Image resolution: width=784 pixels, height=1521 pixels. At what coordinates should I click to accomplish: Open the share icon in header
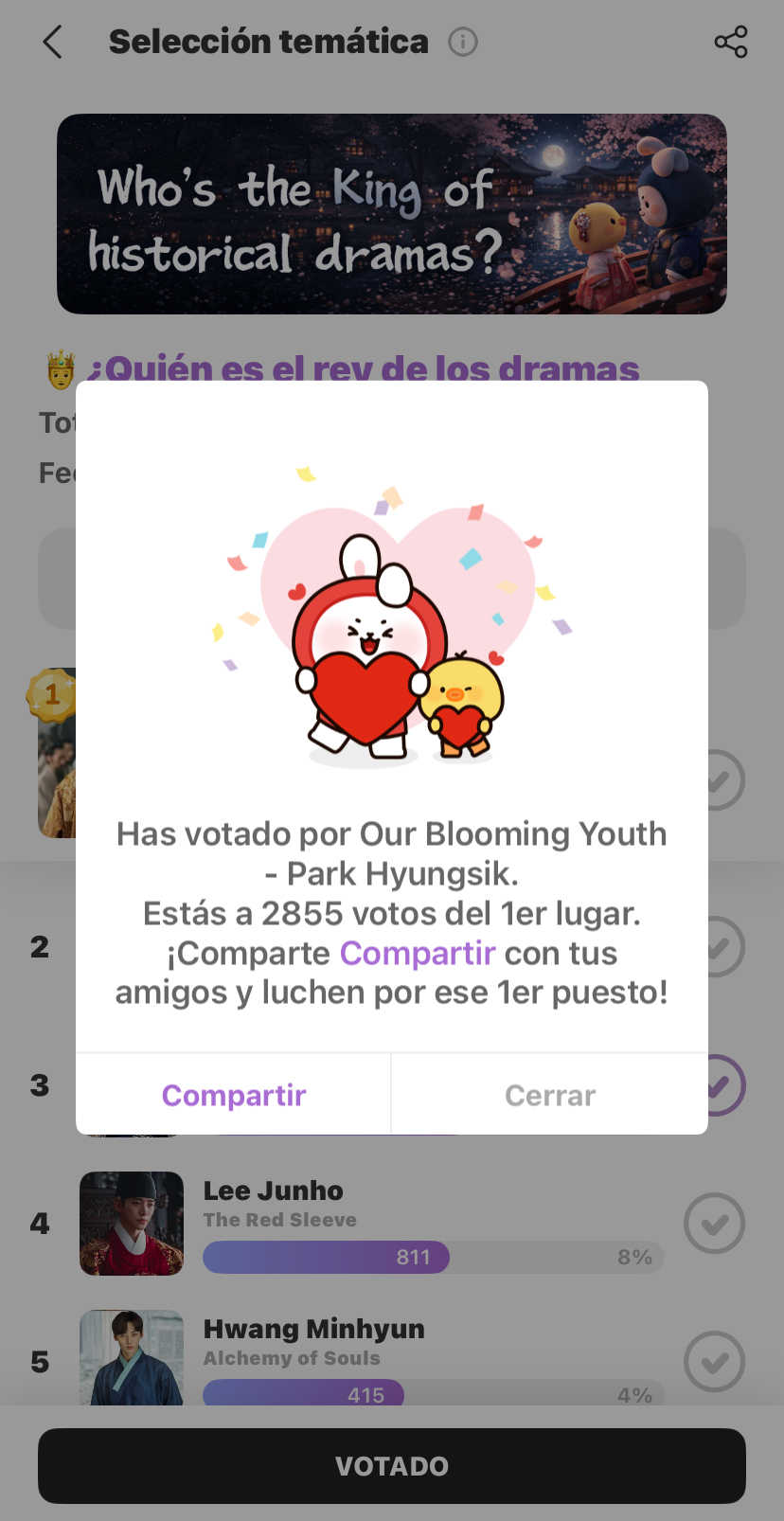730,42
